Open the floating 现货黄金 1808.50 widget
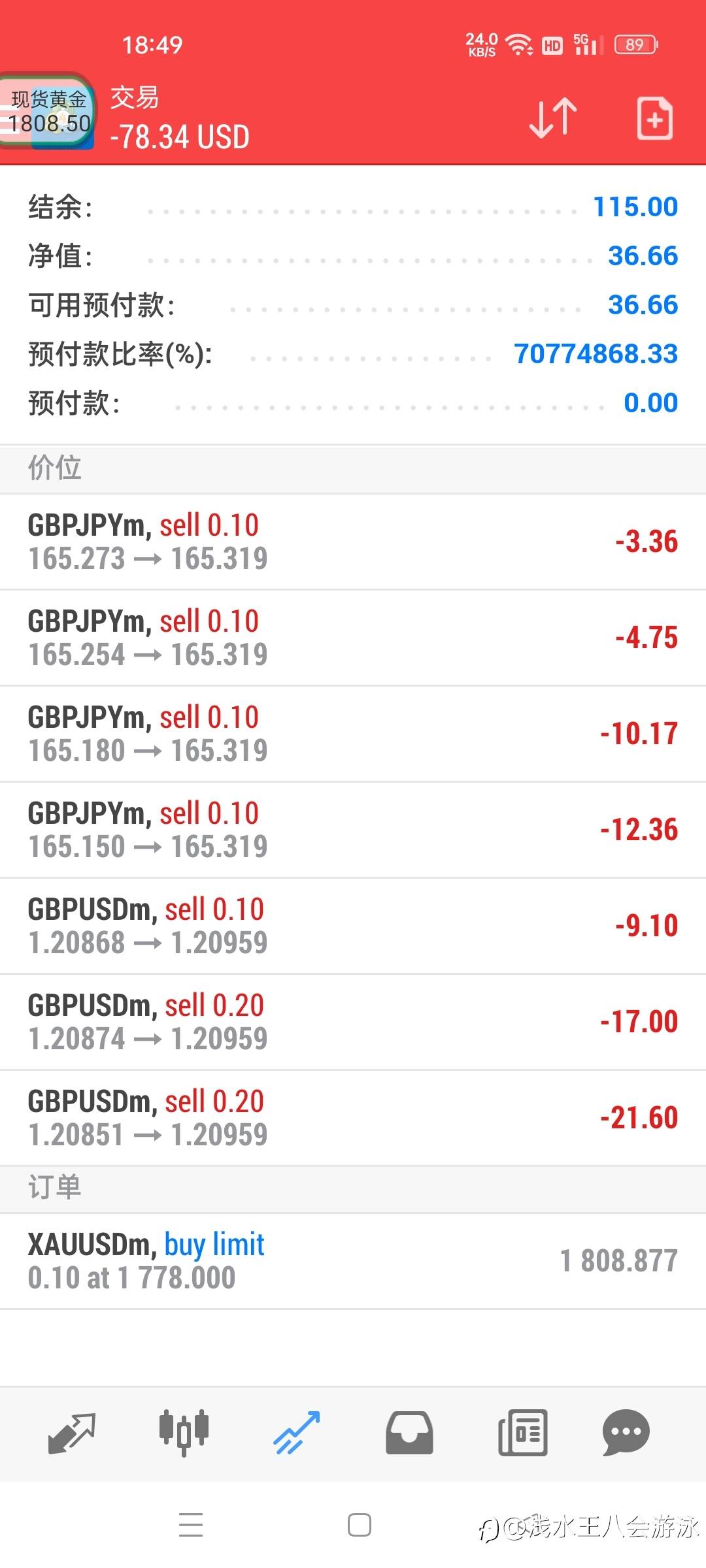This screenshot has width=706, height=1568. tap(47, 112)
